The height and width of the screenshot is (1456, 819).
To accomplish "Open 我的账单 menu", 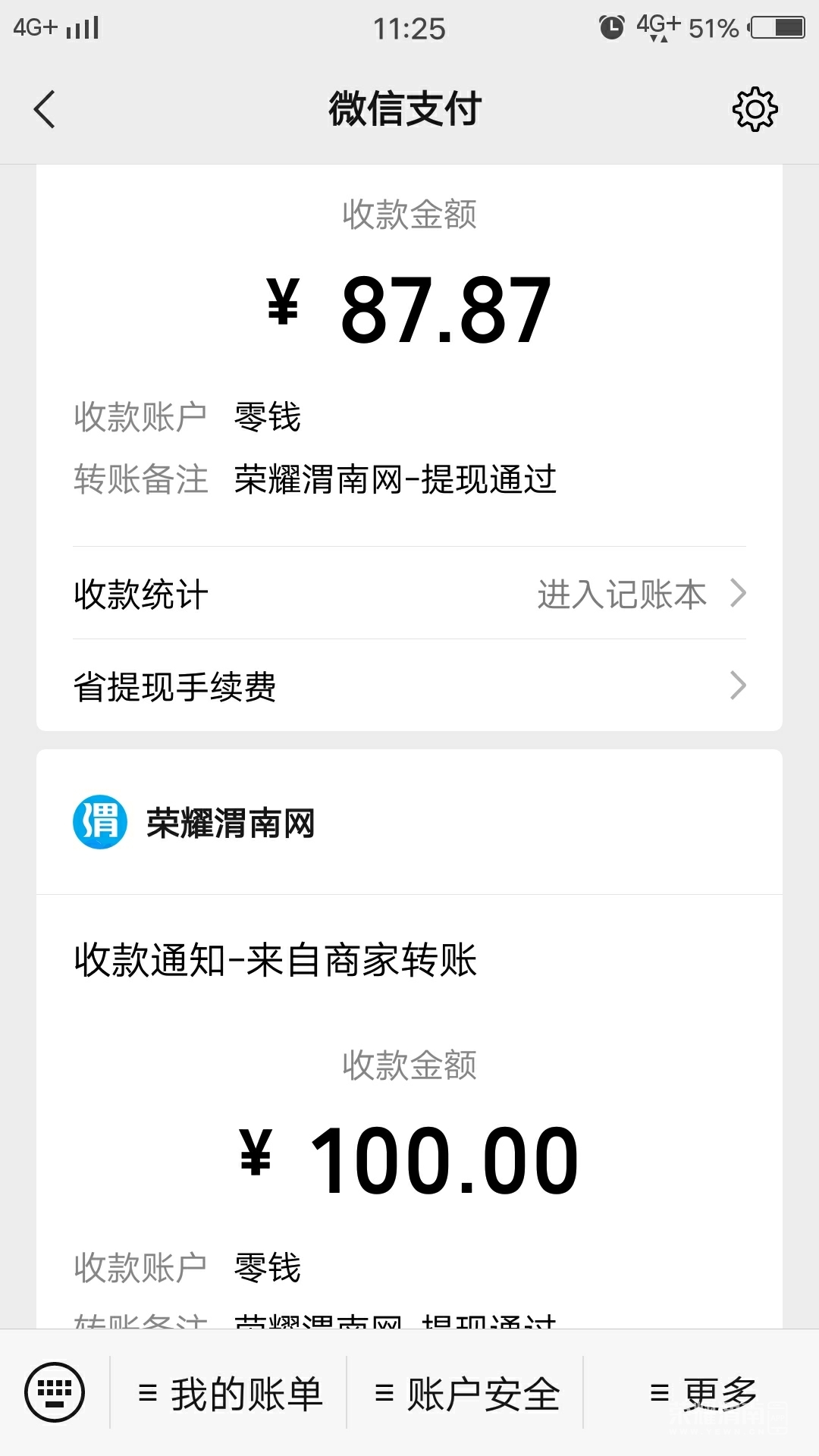I will coord(231,1394).
